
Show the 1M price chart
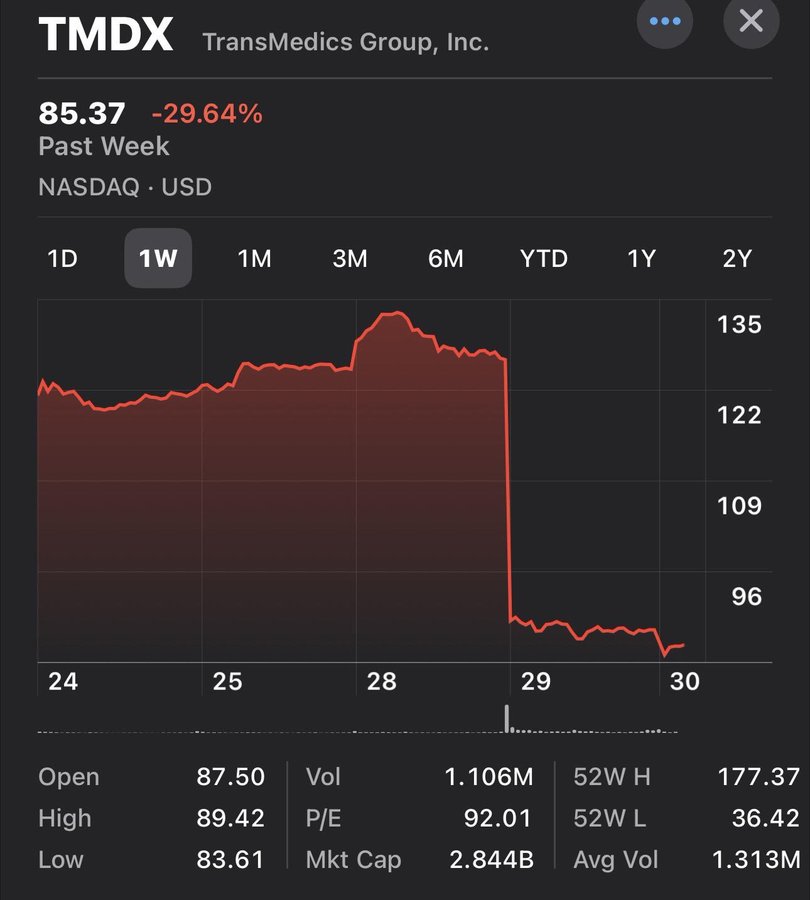tap(254, 259)
